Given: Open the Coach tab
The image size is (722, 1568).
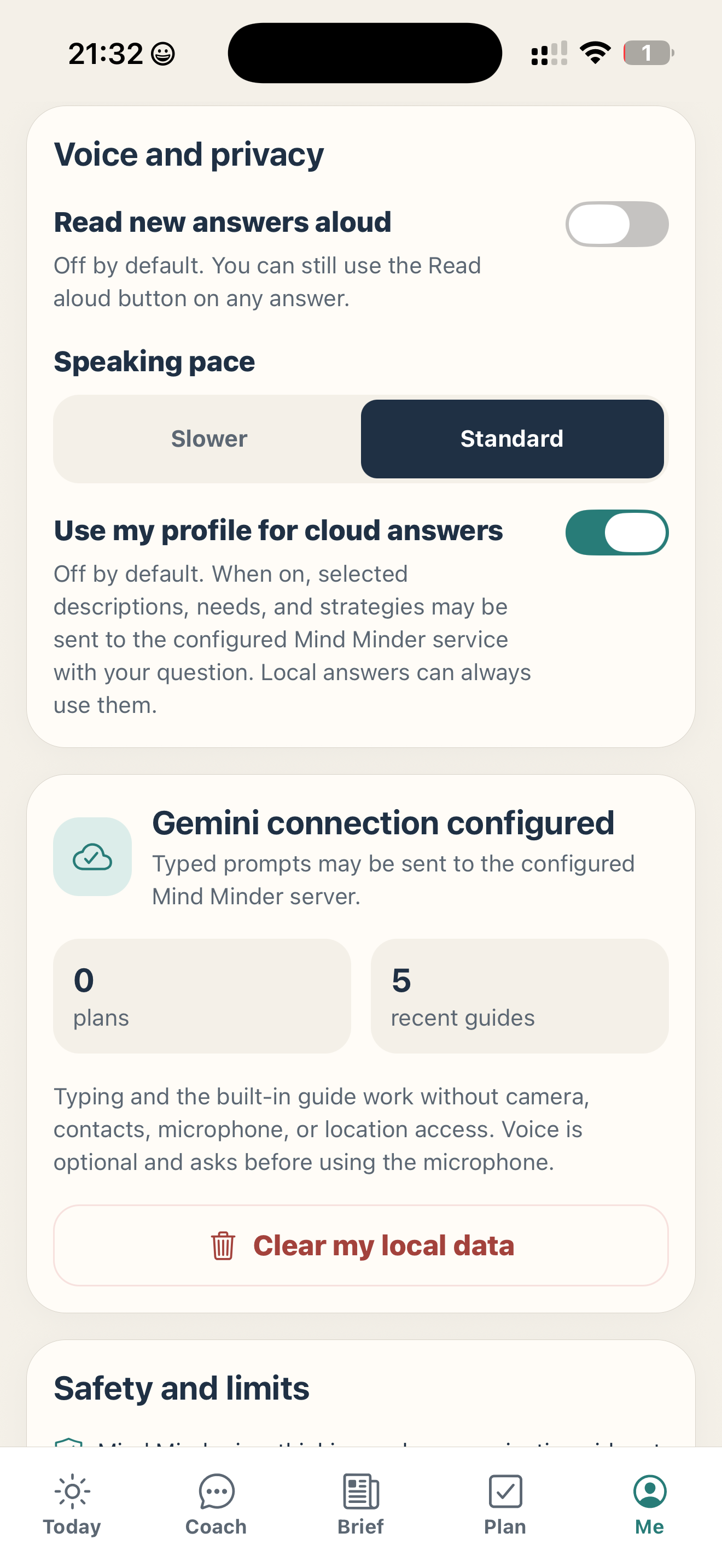Looking at the screenshot, I should pyautogui.click(x=216, y=1503).
